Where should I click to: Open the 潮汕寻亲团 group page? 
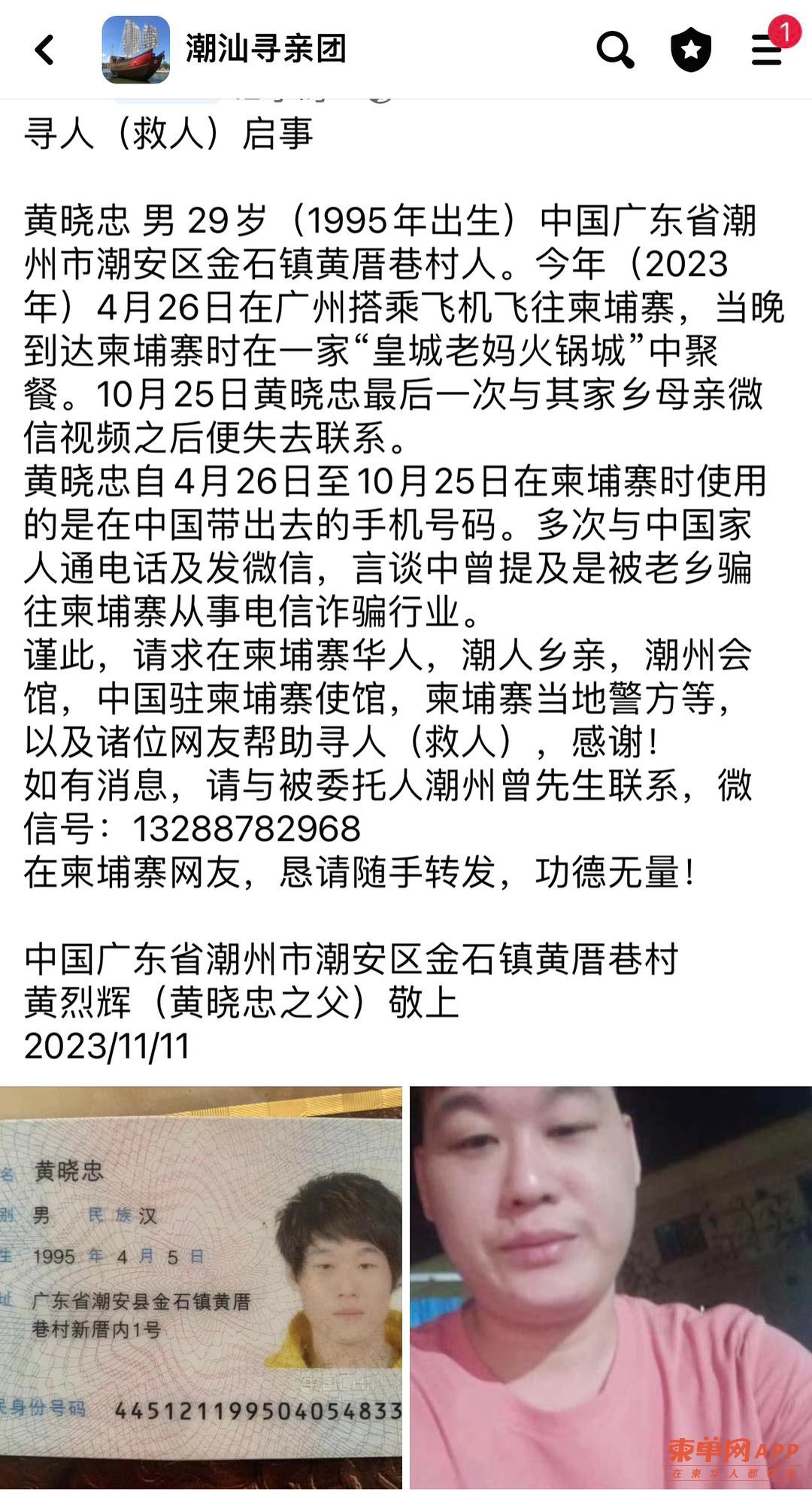265,50
